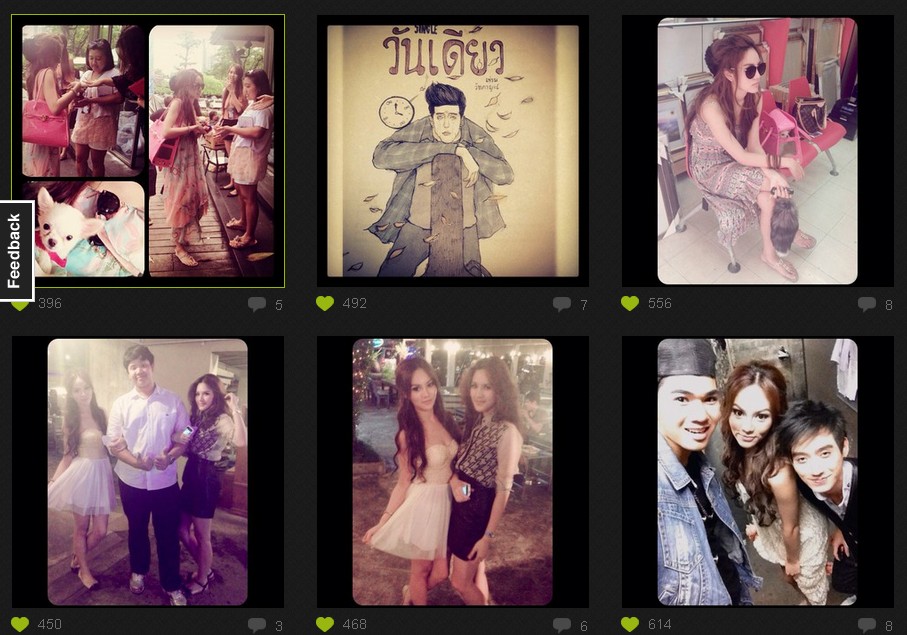Like the post with 556 likes
Viewport: 907px width, 635px height.
click(630, 303)
